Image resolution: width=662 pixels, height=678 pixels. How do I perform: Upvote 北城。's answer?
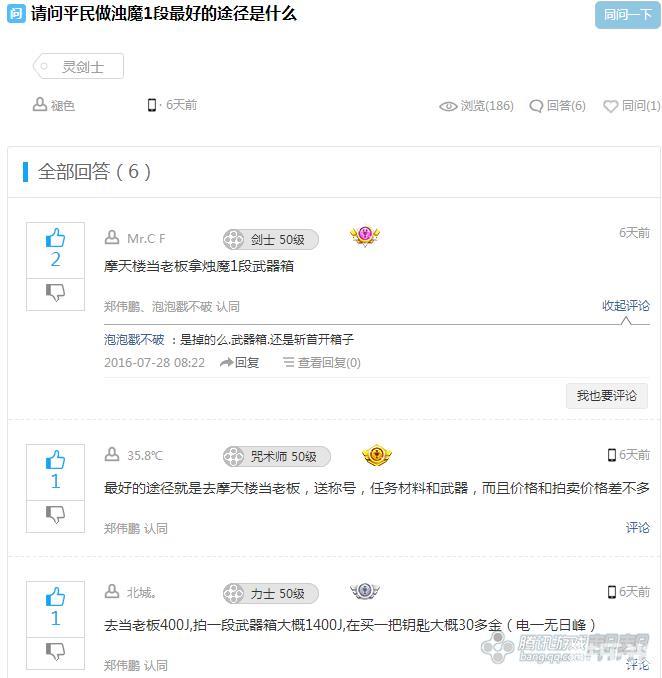(x=55, y=608)
